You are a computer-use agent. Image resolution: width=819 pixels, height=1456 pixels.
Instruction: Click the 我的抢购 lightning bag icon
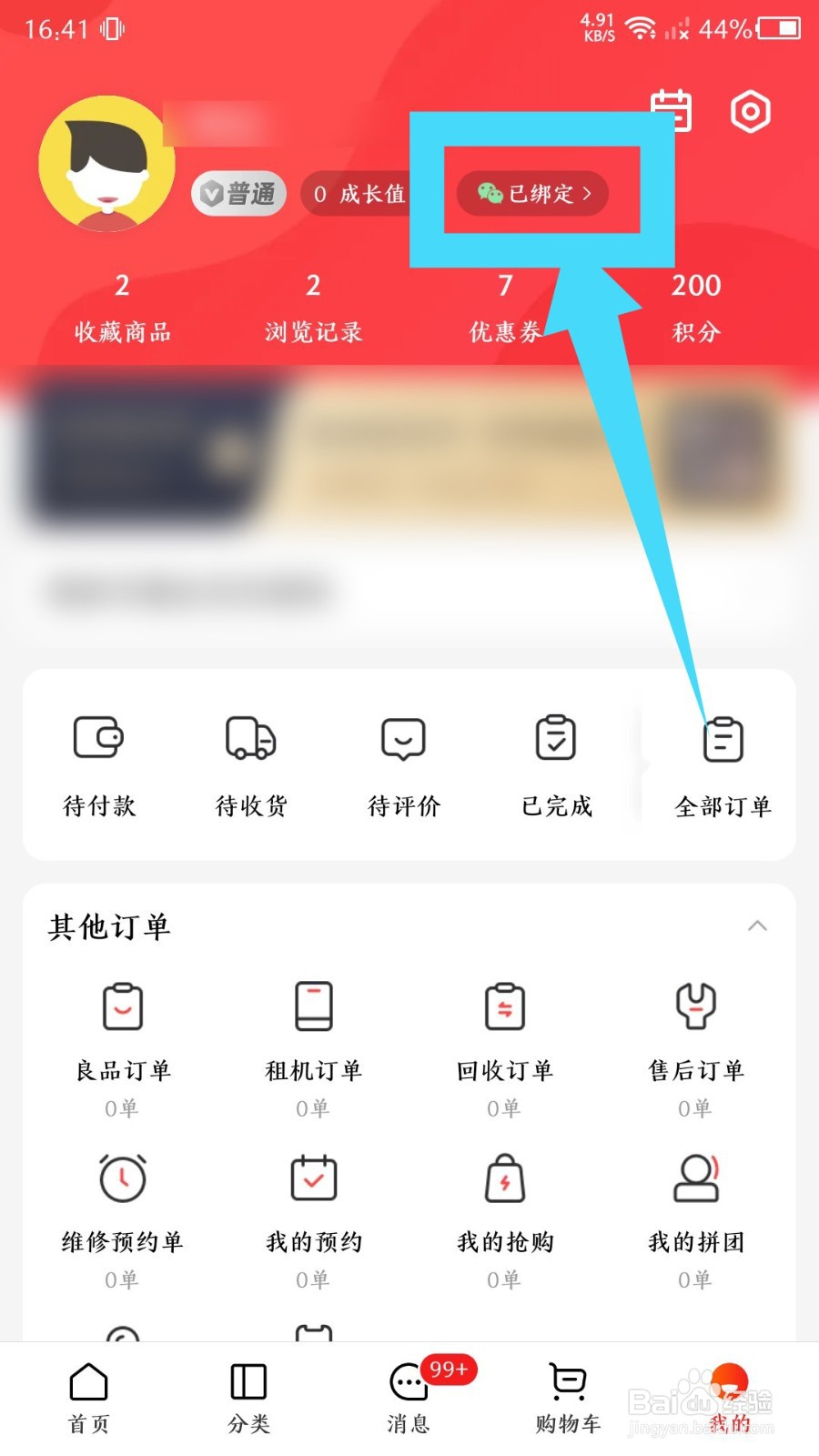[x=504, y=1178]
